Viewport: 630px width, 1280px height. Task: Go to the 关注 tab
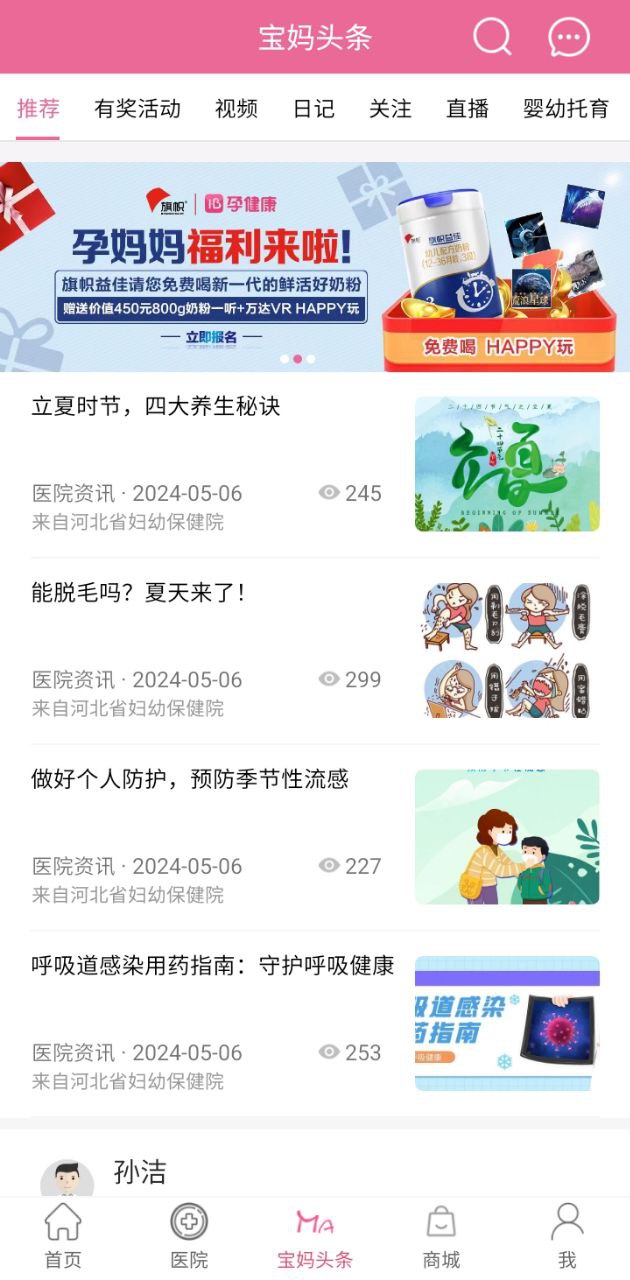click(390, 109)
